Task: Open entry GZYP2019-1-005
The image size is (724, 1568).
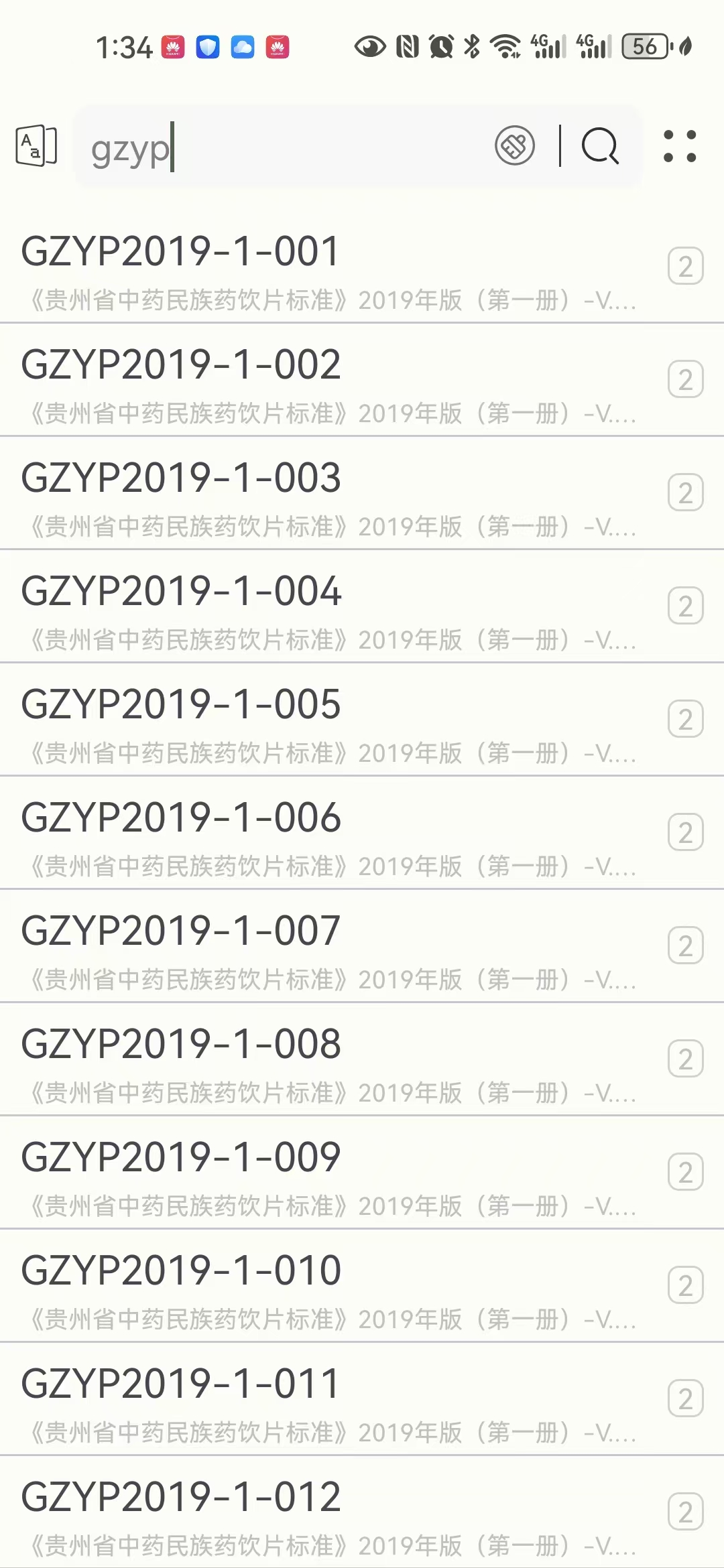Action: click(x=362, y=720)
